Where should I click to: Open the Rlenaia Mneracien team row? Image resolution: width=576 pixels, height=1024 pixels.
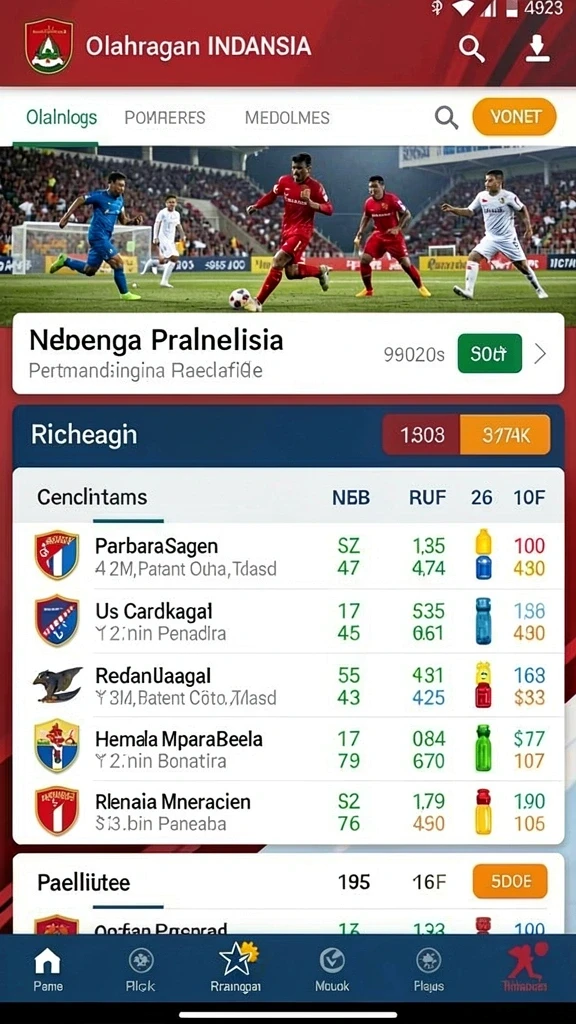[x=289, y=812]
